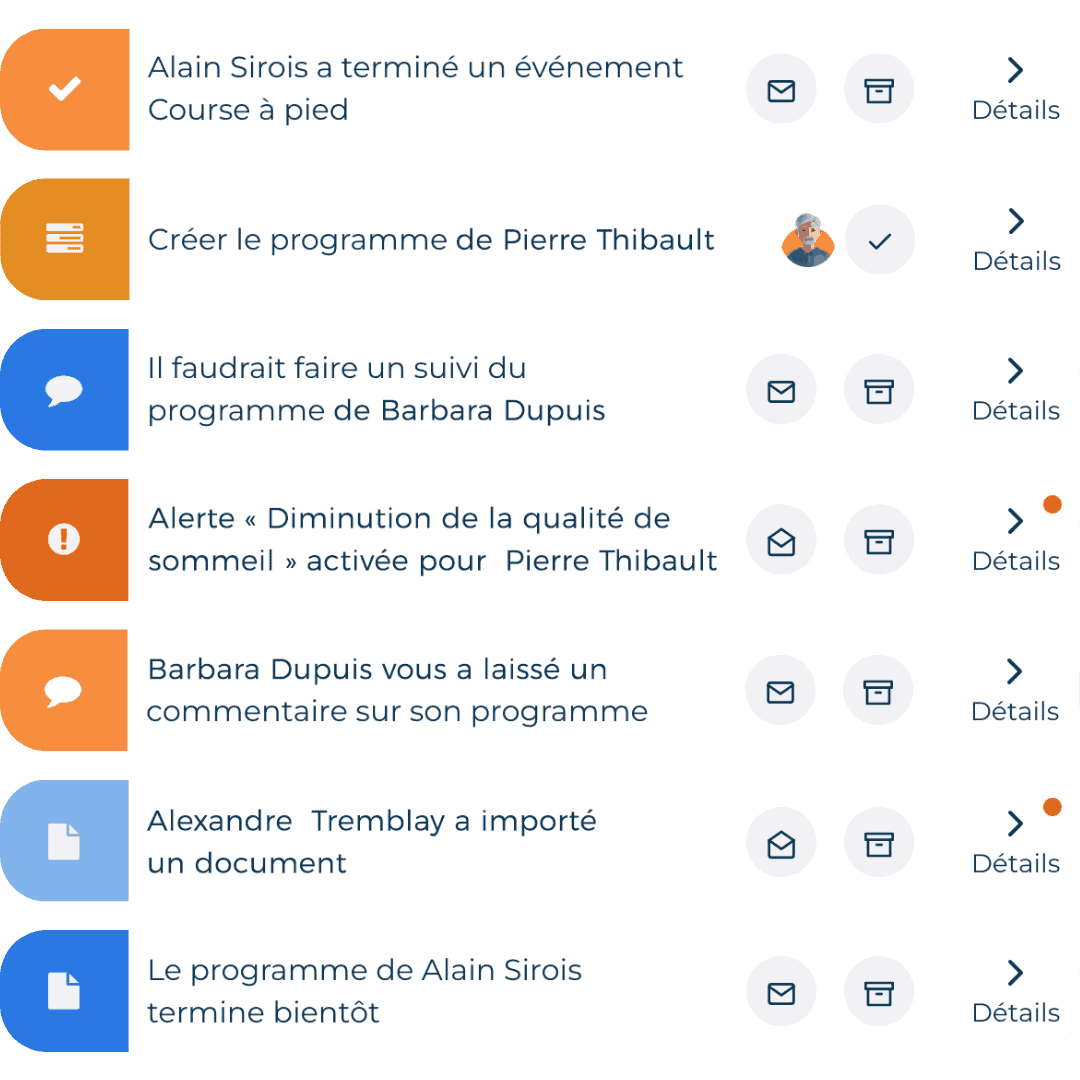View details of the Barbara Dupuis follow-up

[x=1015, y=391]
